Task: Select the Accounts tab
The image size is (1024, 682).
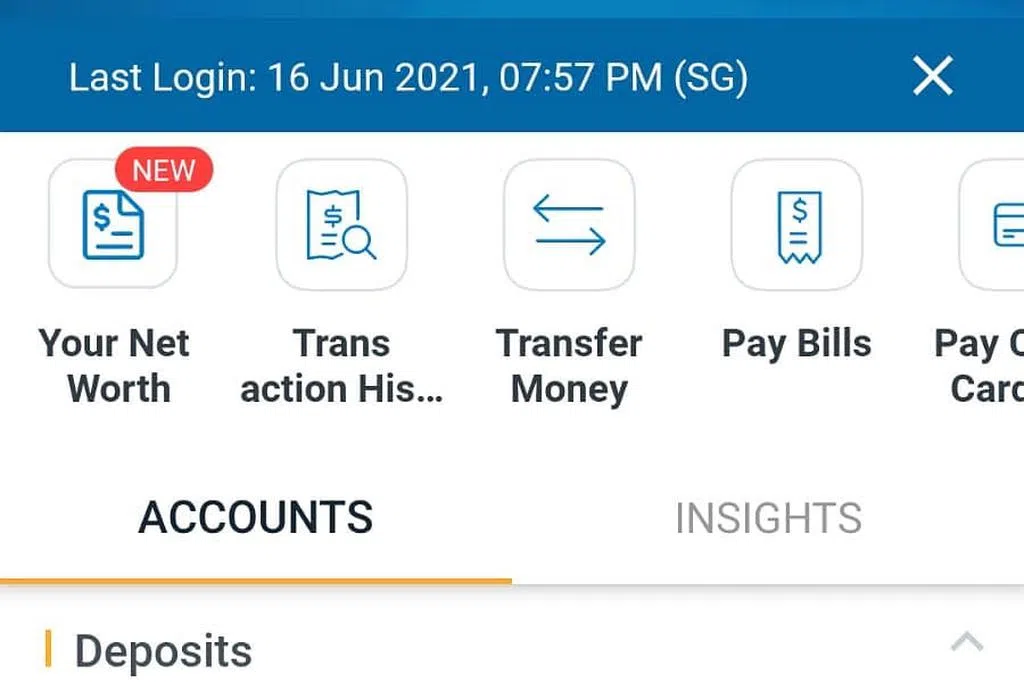Action: point(256,518)
